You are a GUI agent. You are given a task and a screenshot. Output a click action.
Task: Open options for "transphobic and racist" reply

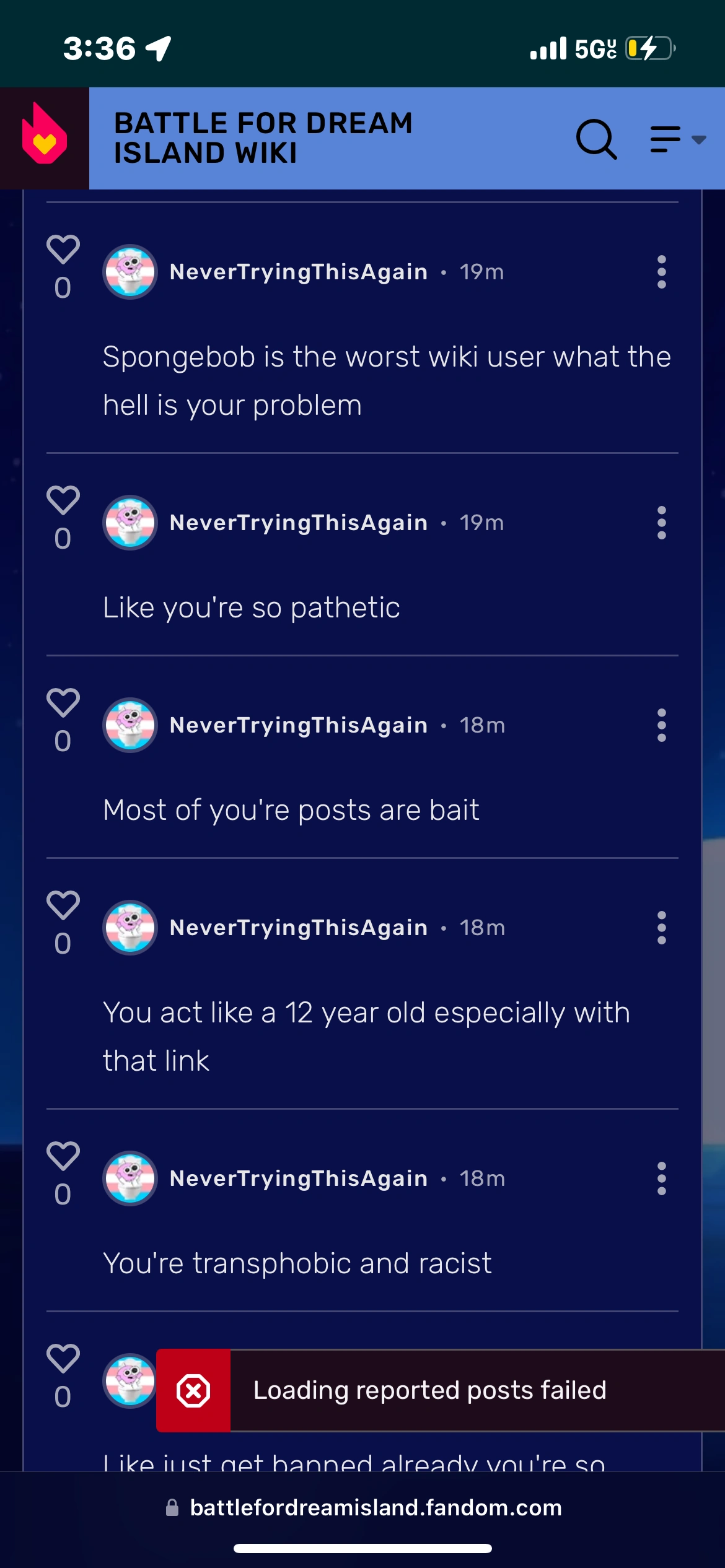pyautogui.click(x=661, y=1178)
